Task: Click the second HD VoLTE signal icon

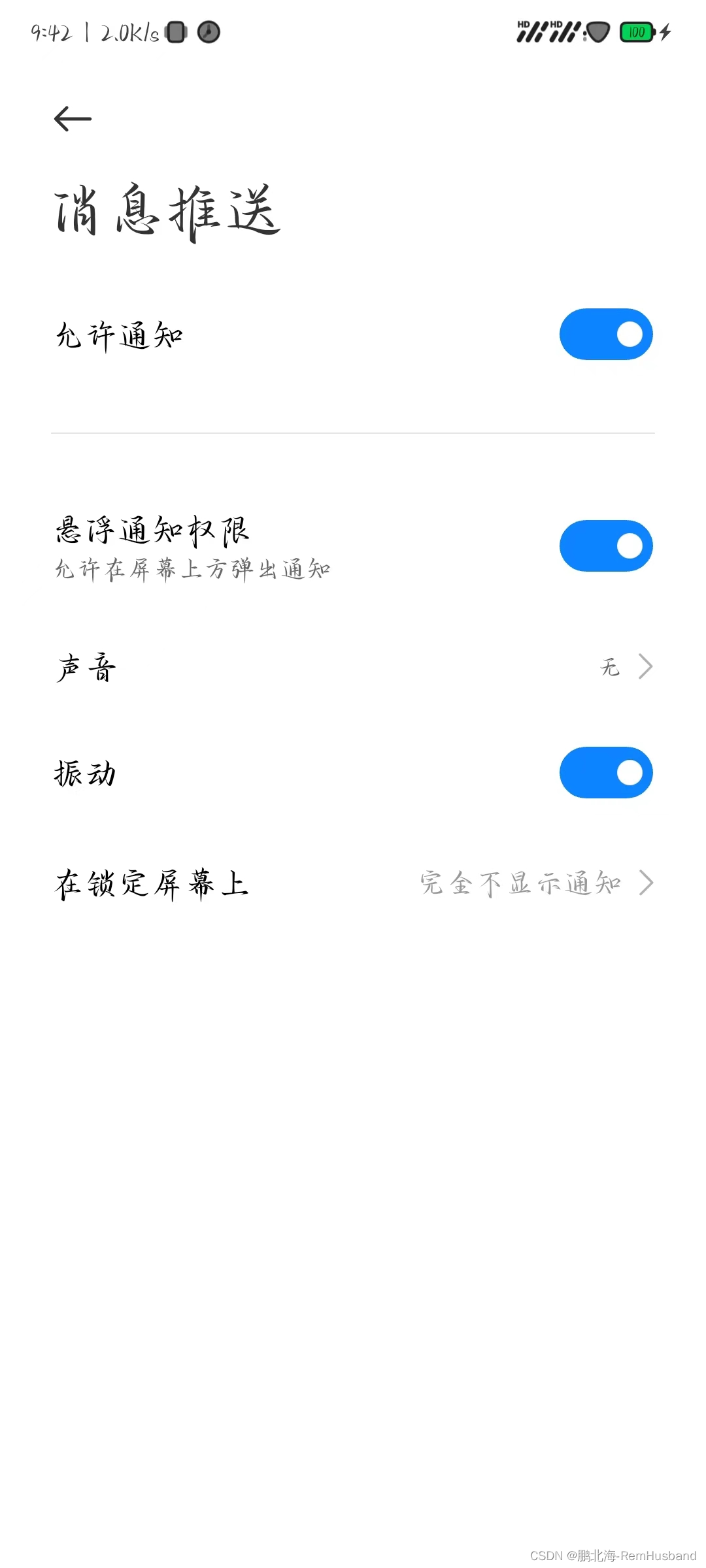Action: [566, 31]
